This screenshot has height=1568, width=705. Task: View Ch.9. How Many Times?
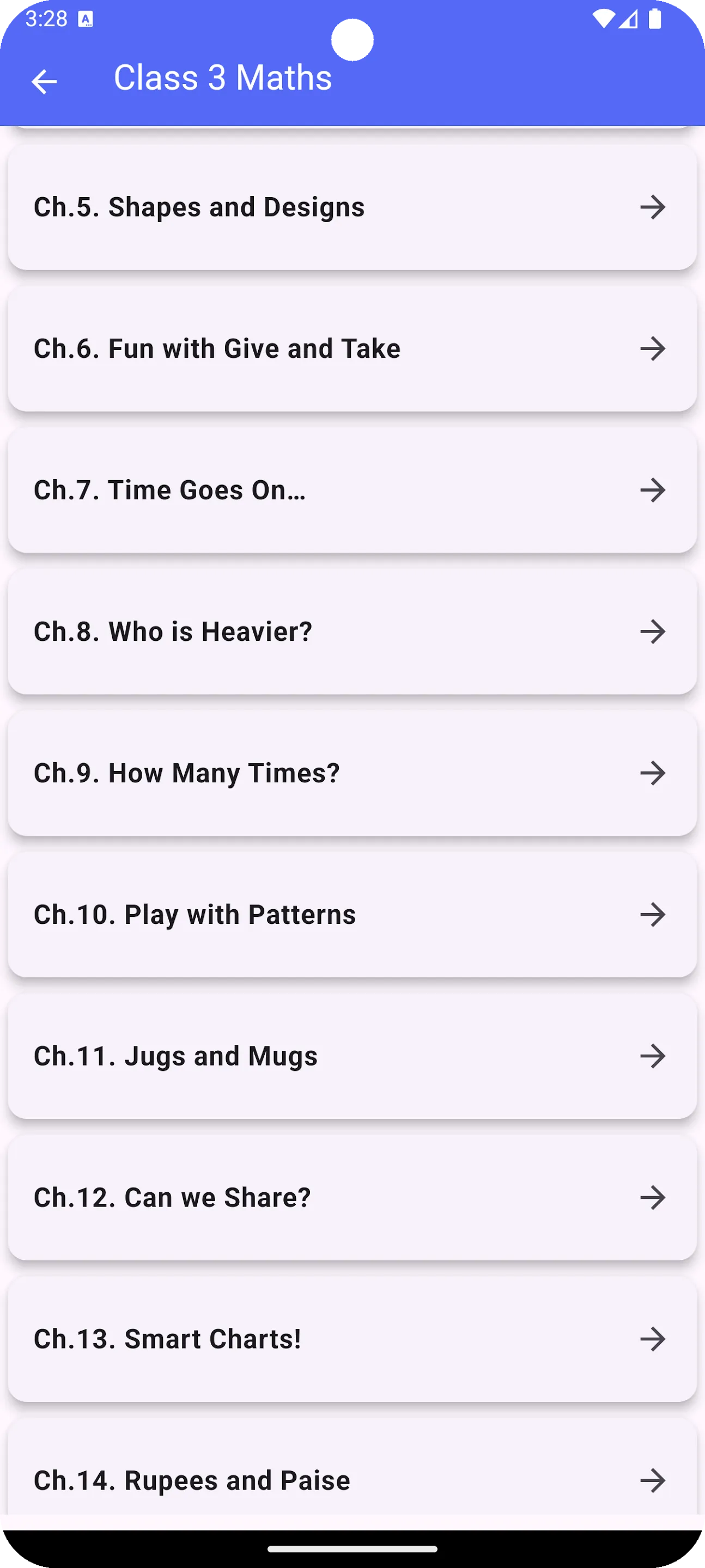[352, 773]
